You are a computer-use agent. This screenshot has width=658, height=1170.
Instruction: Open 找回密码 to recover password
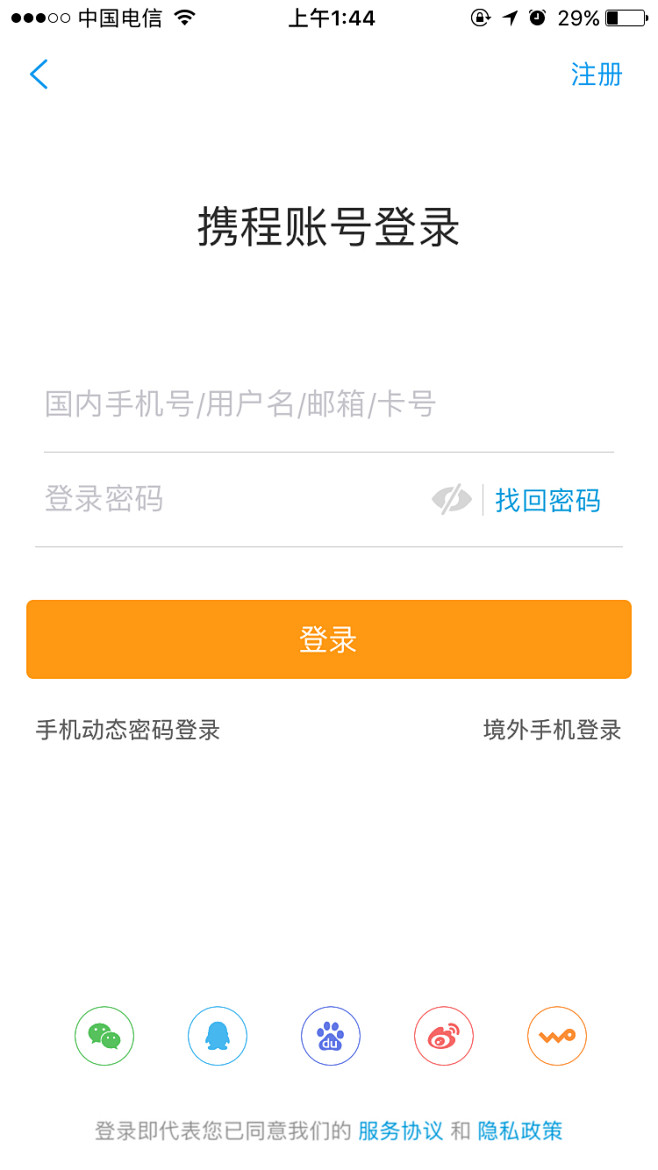[548, 500]
